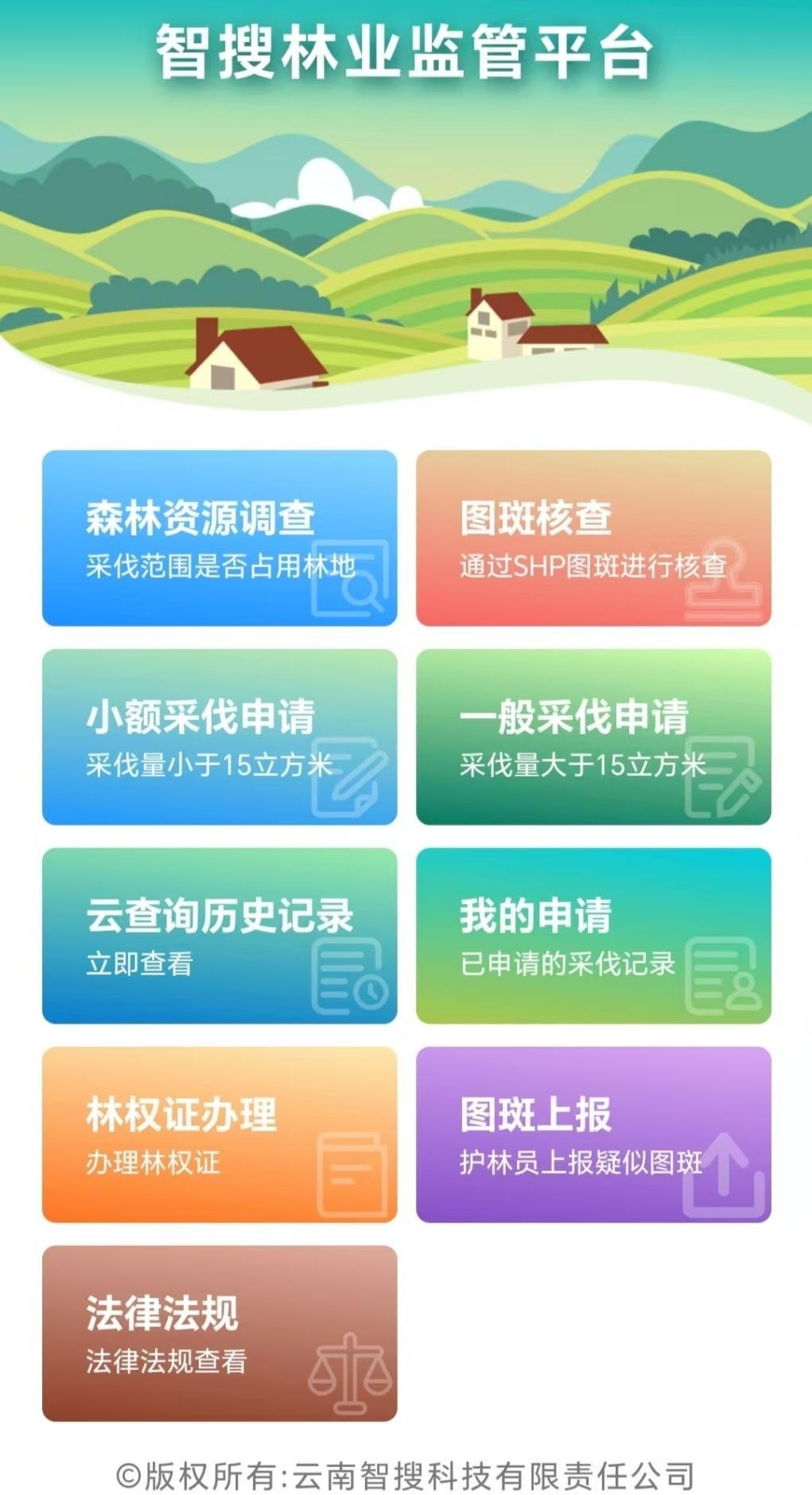Open 图斑核查 card
The height and width of the screenshot is (1495, 812).
(x=593, y=538)
